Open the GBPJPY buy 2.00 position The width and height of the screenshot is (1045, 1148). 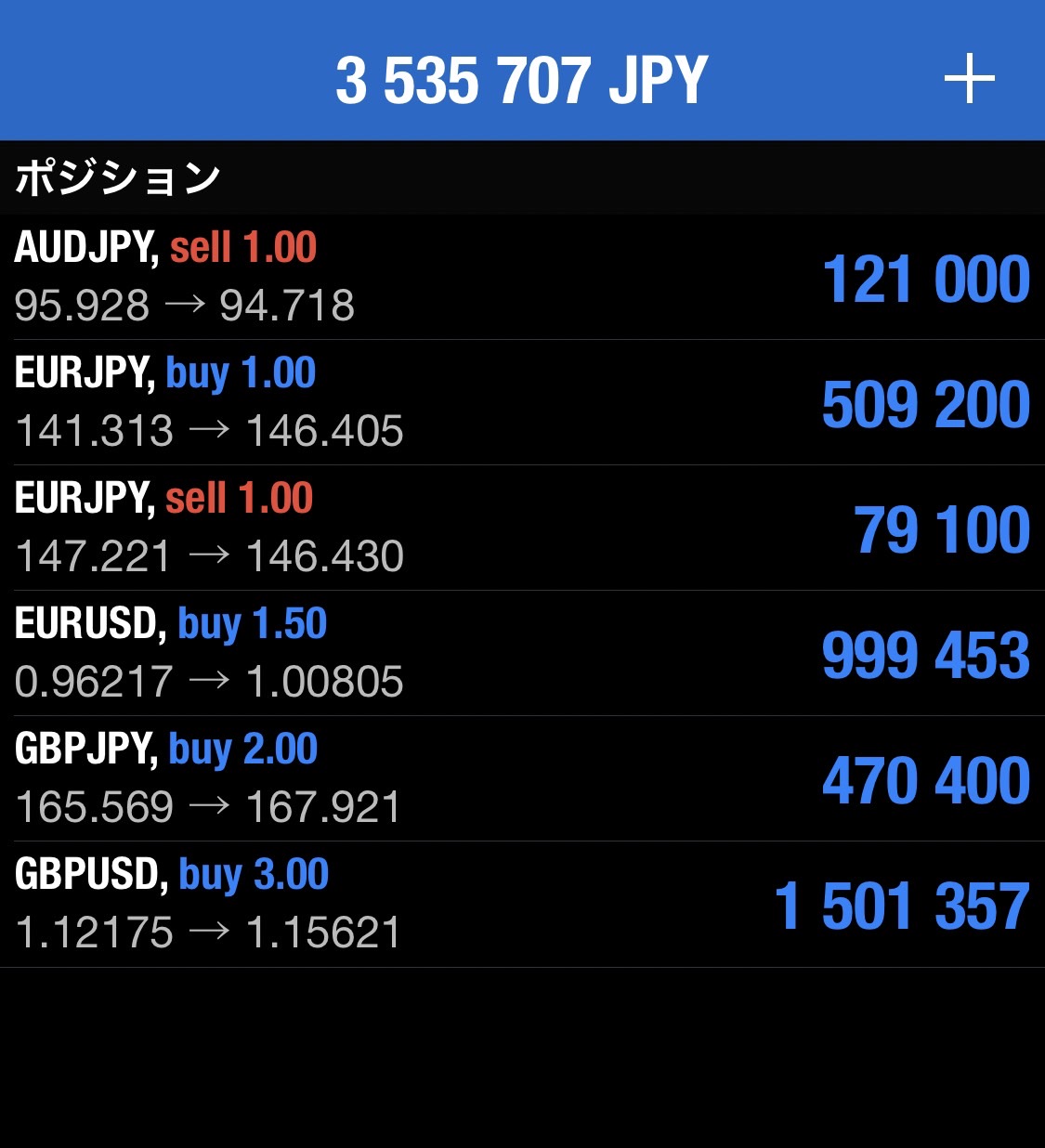[x=522, y=778]
